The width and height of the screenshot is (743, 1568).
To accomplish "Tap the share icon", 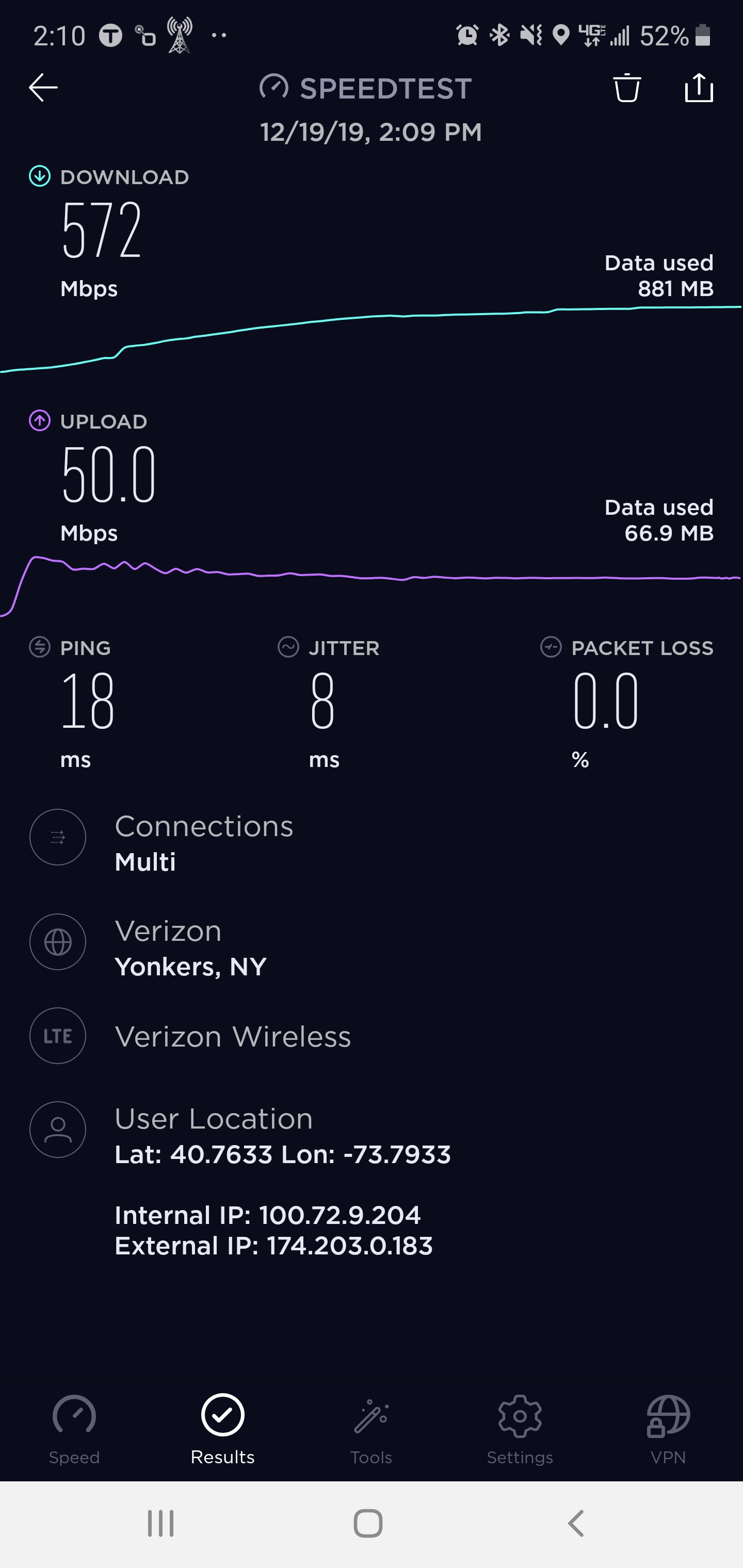I will [x=699, y=88].
